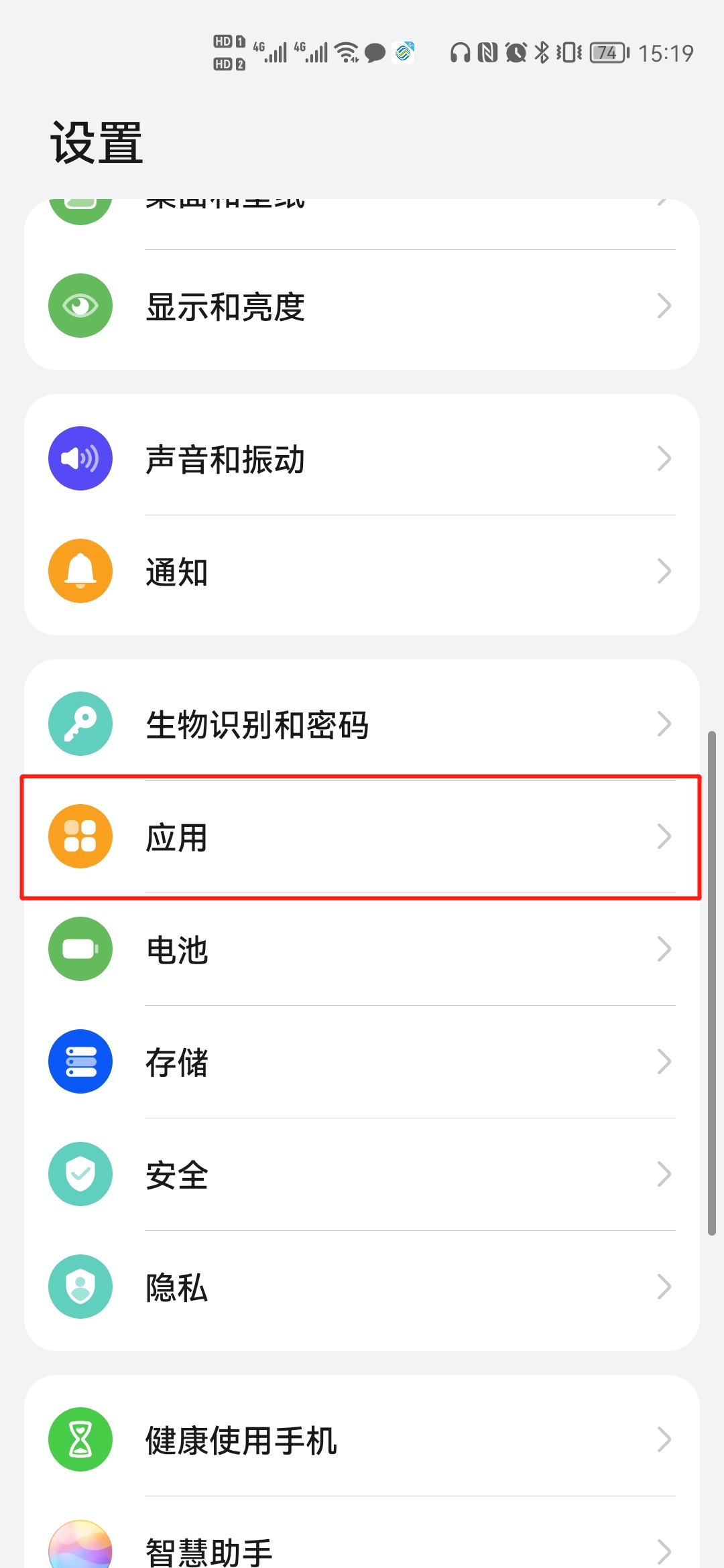Select the hourglass icon for 健康使用手机
The image size is (724, 1568).
click(x=80, y=1441)
